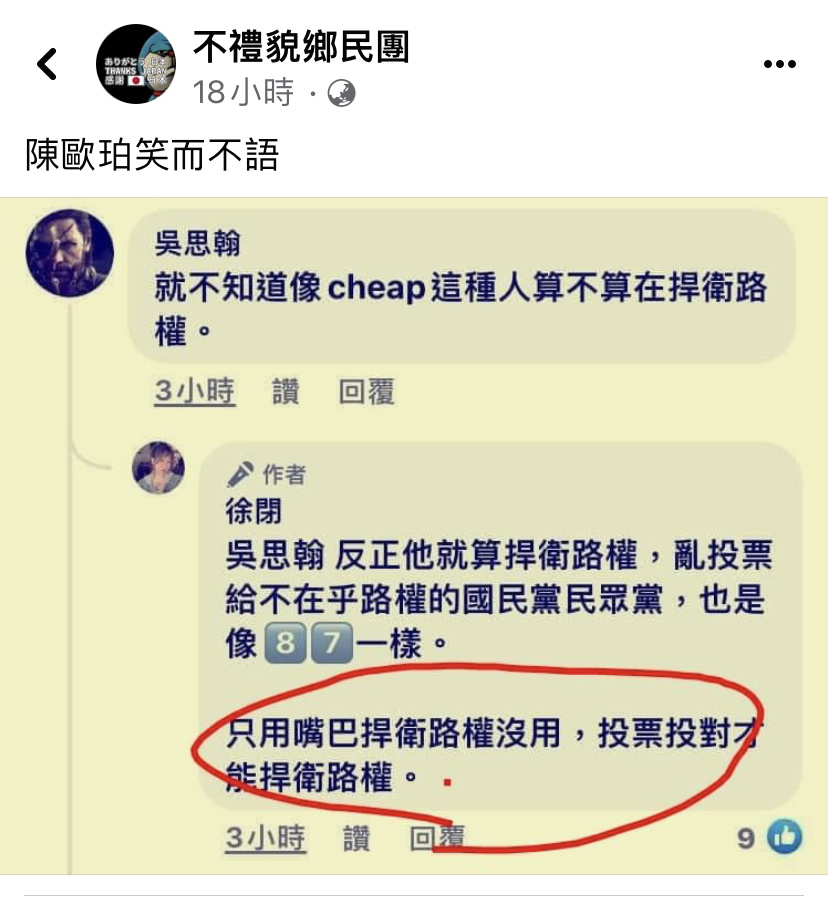Screen dimensions: 828x905
Task: Open the 不禮貌鄉民團 page name link
Action: point(301,47)
